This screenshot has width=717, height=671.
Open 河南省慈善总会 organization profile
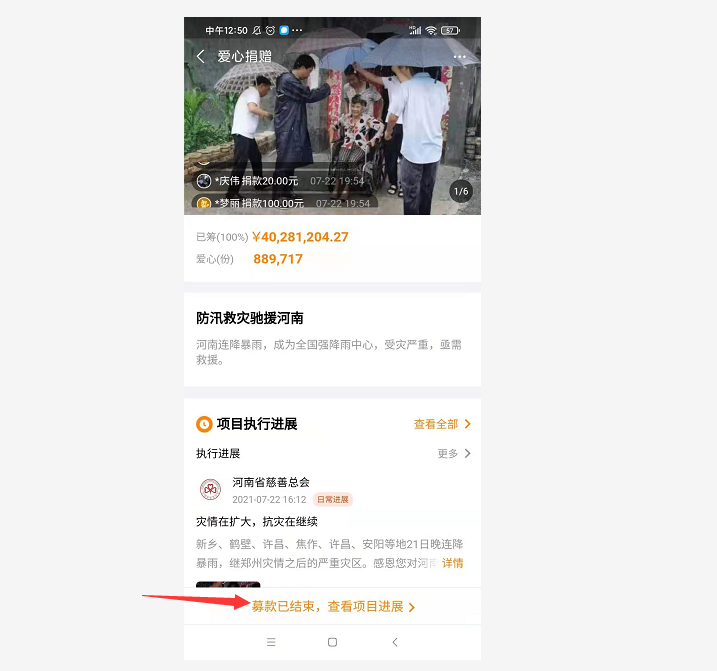coord(271,482)
